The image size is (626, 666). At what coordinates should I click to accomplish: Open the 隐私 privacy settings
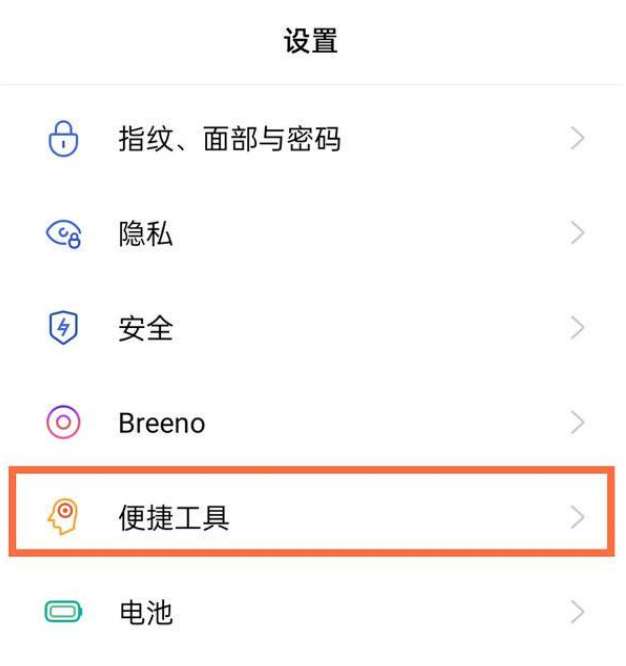[146, 234]
